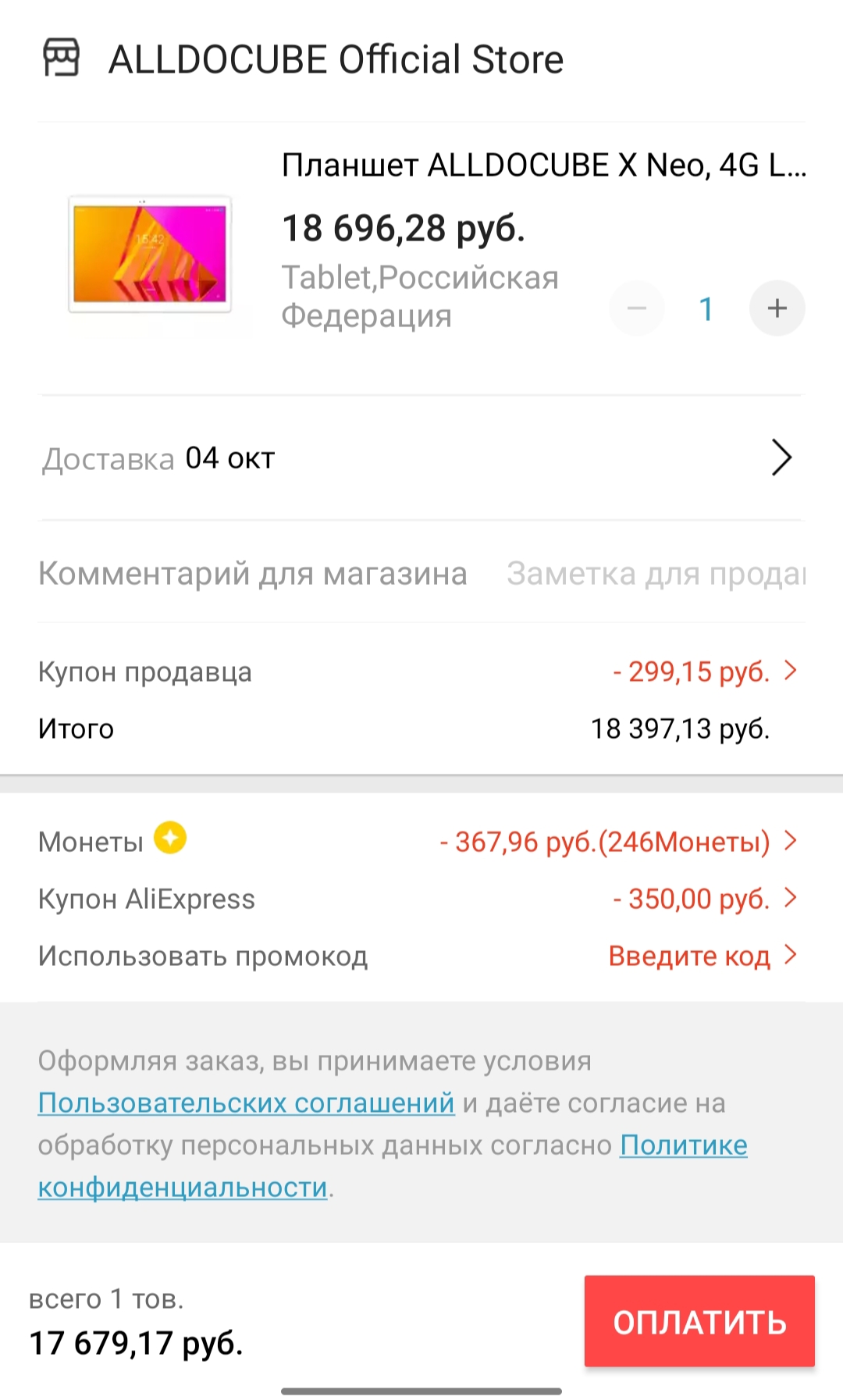
Task: Open ALLDOCUBE Official Store page
Action: click(336, 59)
